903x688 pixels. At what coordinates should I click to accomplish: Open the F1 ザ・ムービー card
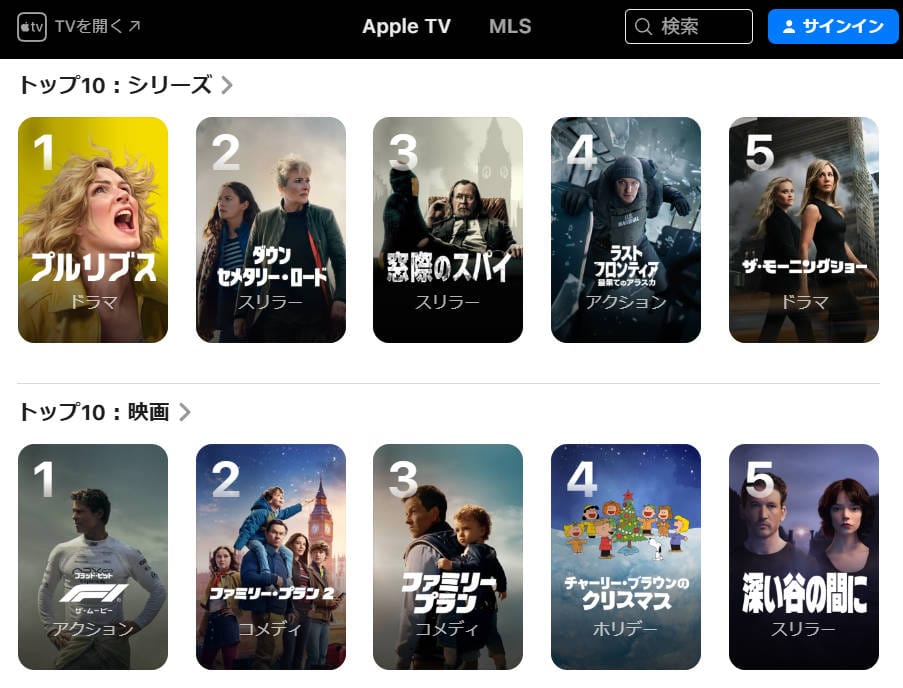coord(93,557)
